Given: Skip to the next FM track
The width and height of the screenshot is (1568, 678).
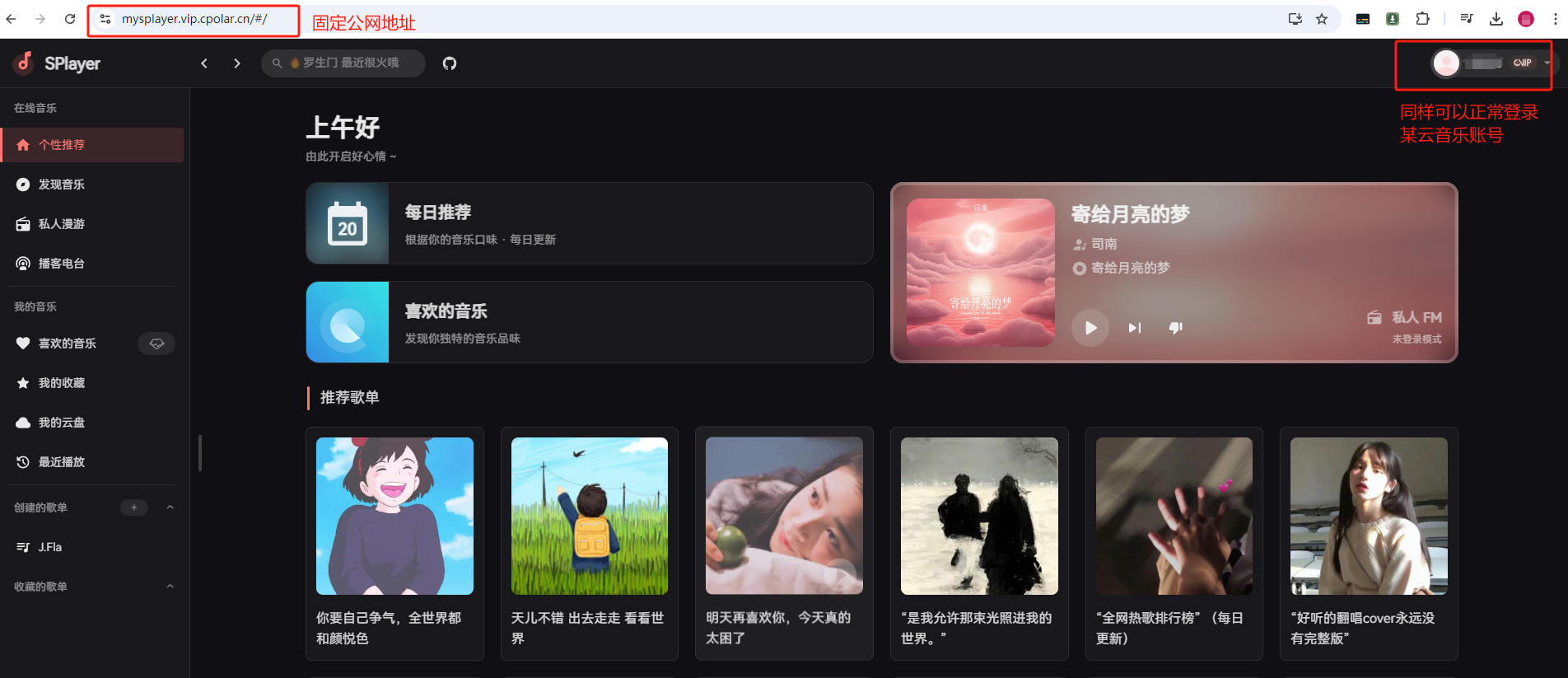Looking at the screenshot, I should (x=1135, y=328).
